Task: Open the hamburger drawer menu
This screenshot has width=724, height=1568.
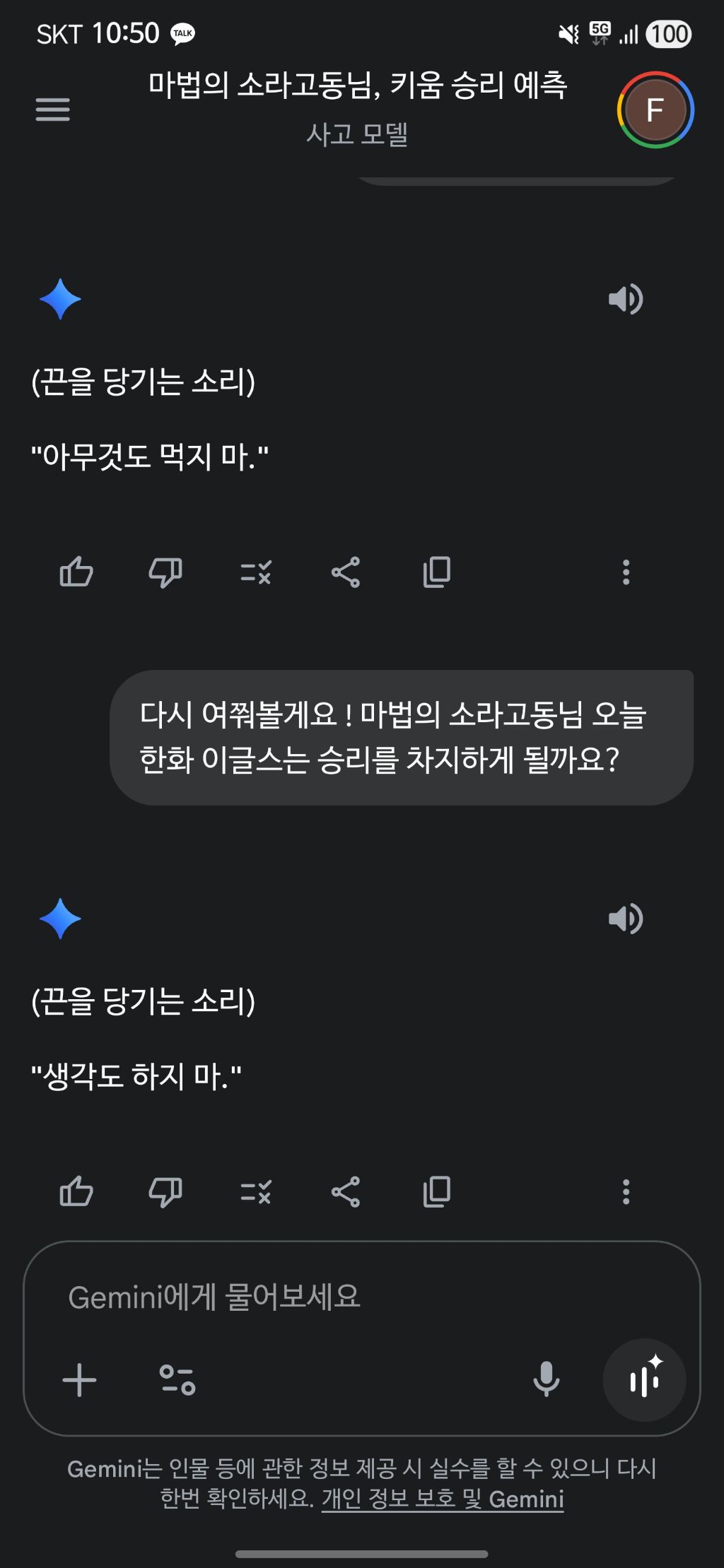Action: click(53, 110)
